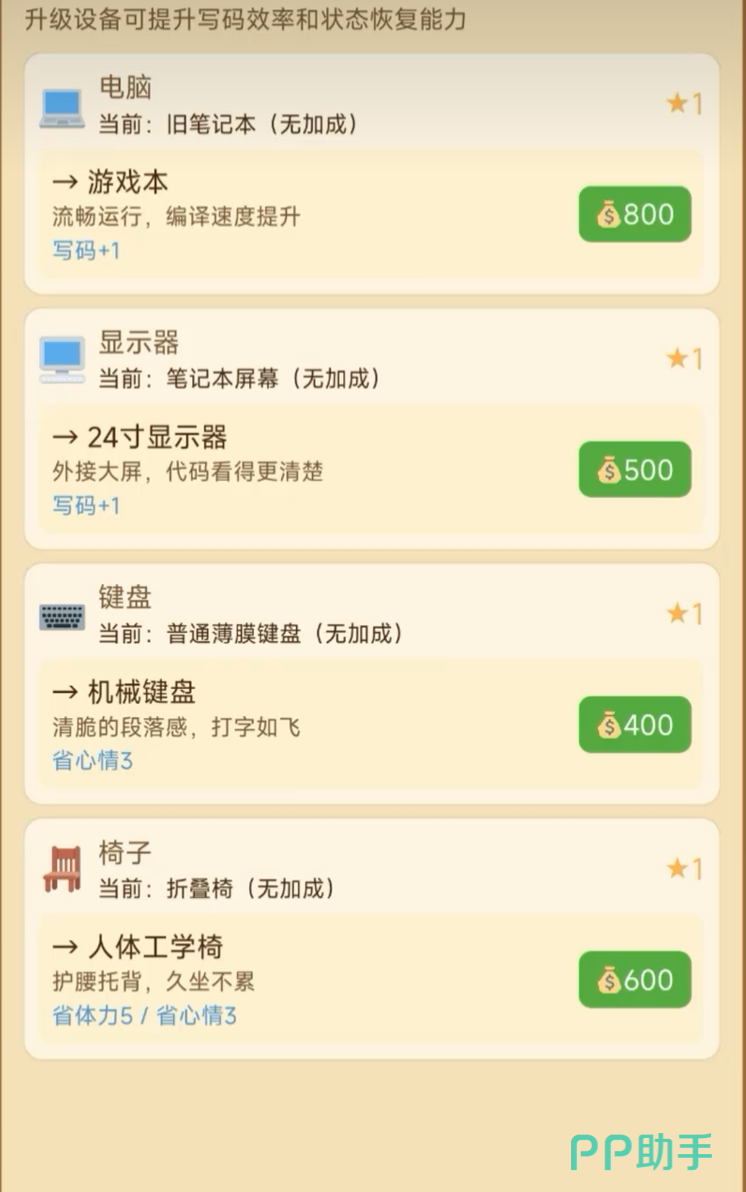Buy the 人体工学椅 for 600
The image size is (746, 1192).
(635, 980)
